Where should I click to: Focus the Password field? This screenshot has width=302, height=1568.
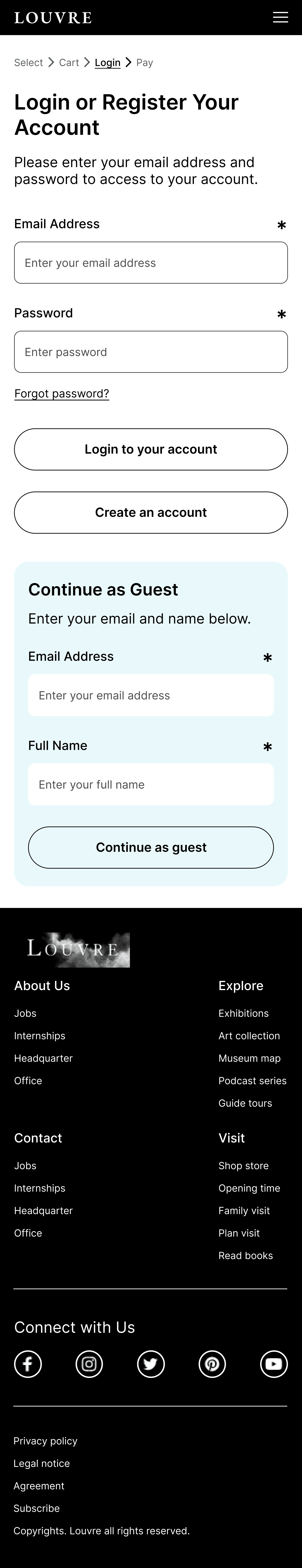tap(151, 352)
